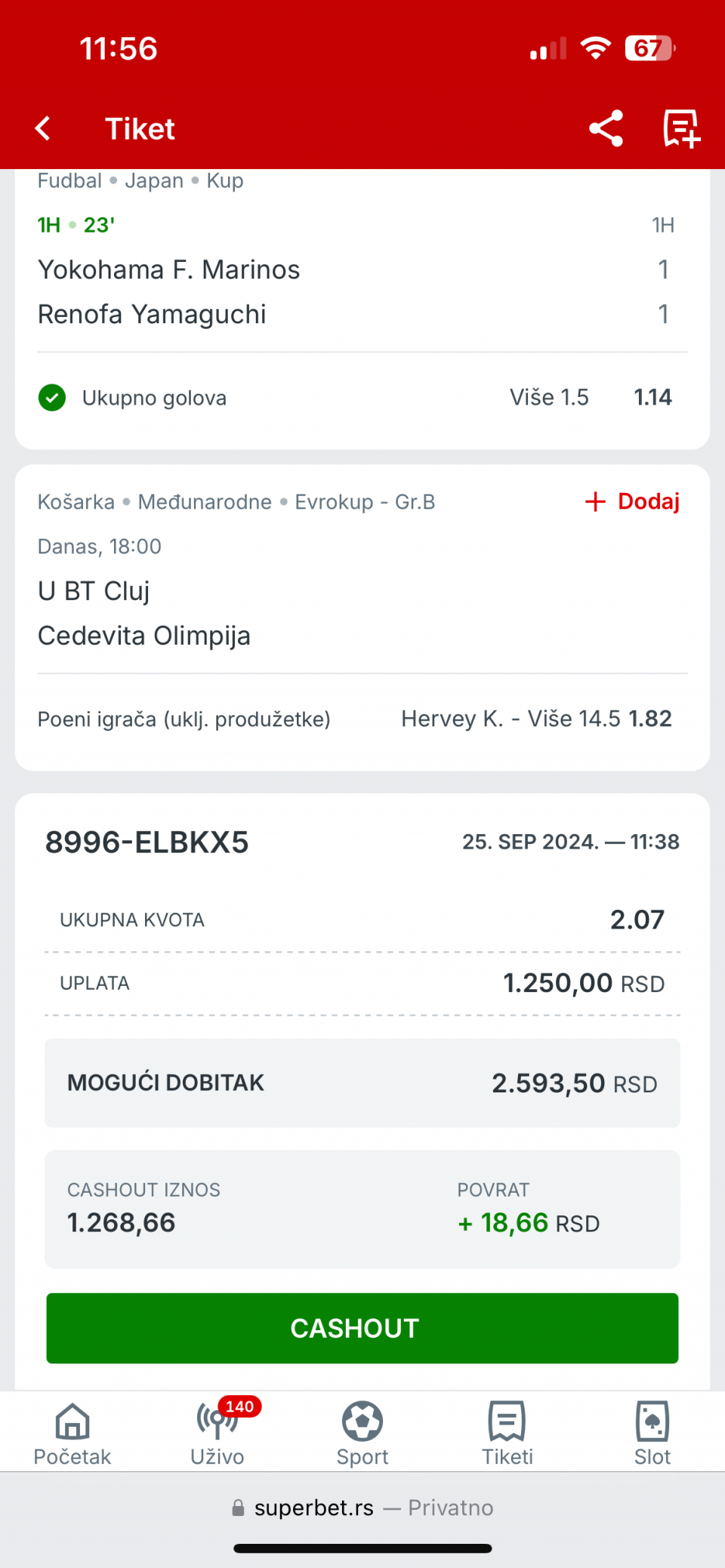Share this ticket
The height and width of the screenshot is (1568, 725).
(x=606, y=128)
